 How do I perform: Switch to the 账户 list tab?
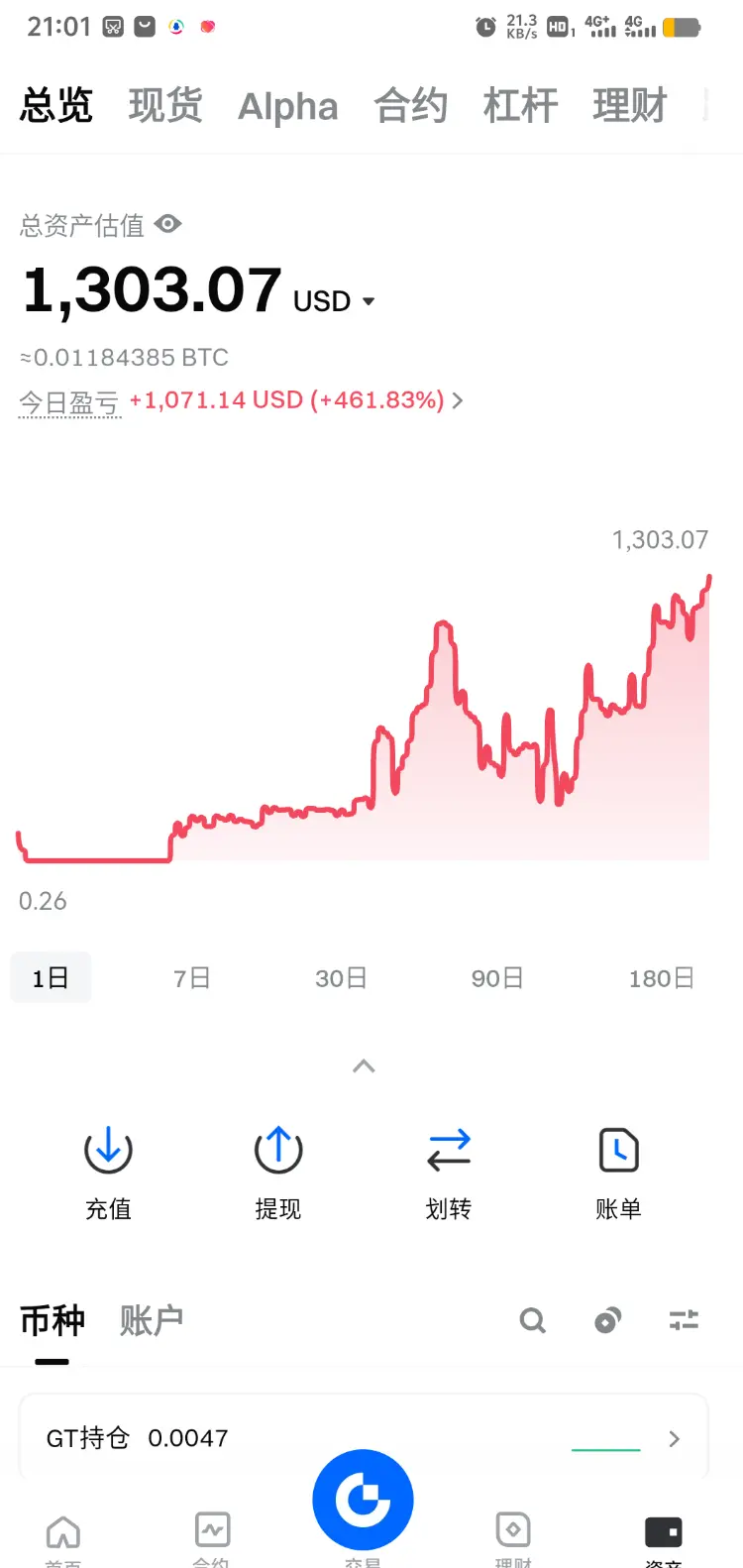click(x=151, y=1320)
